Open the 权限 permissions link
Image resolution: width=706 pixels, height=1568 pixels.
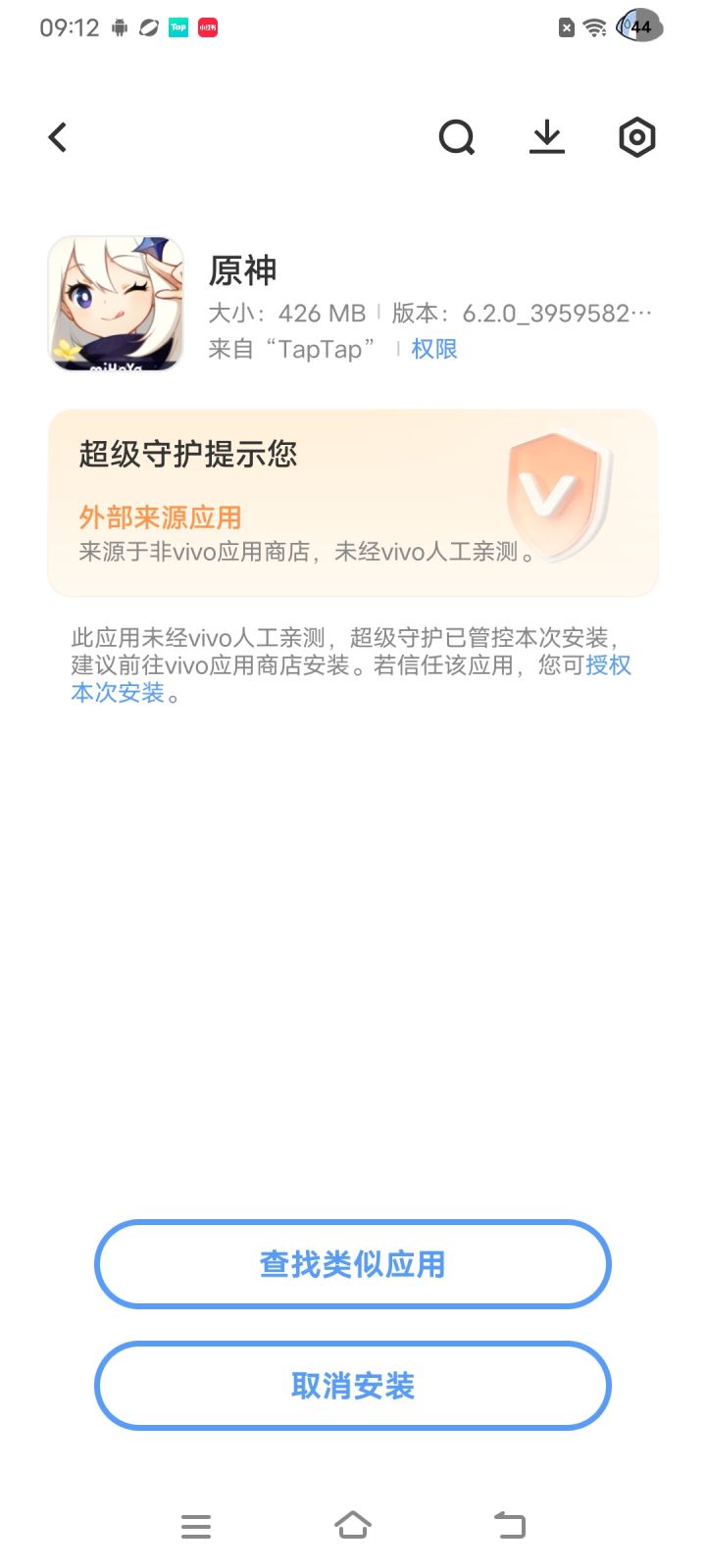[x=434, y=349]
